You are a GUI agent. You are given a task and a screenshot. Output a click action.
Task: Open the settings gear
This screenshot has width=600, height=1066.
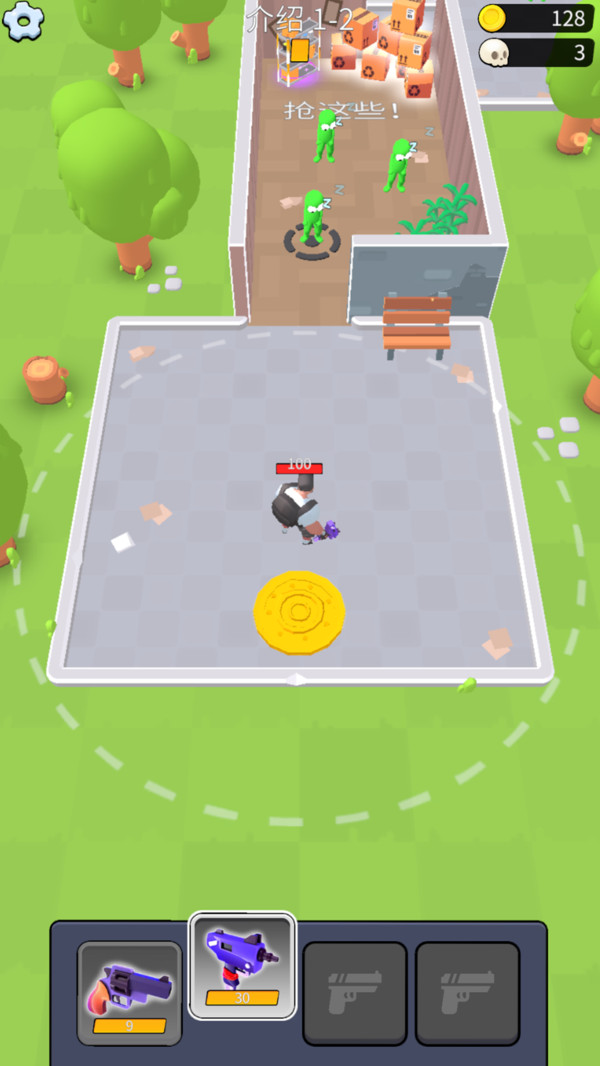23,21
